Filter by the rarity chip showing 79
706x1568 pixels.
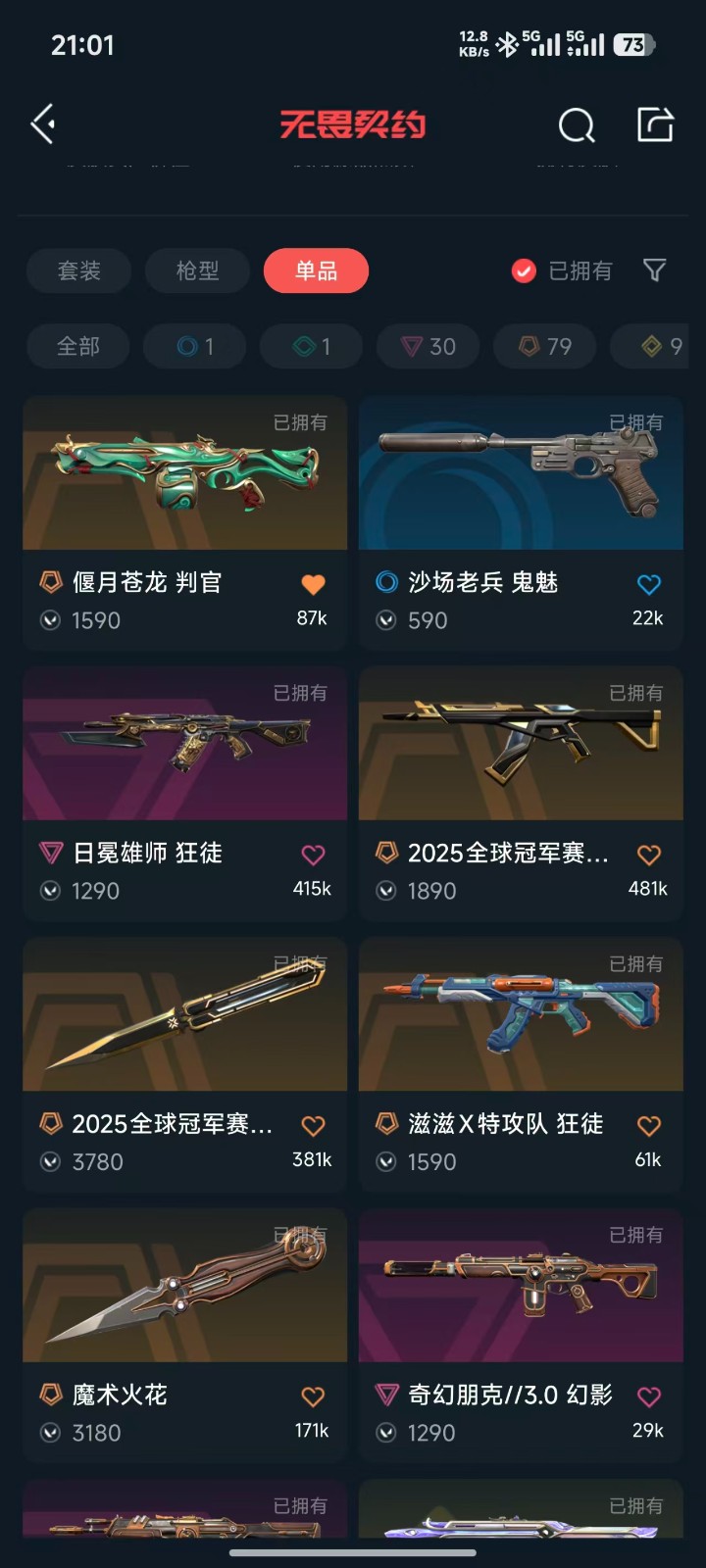(545, 346)
